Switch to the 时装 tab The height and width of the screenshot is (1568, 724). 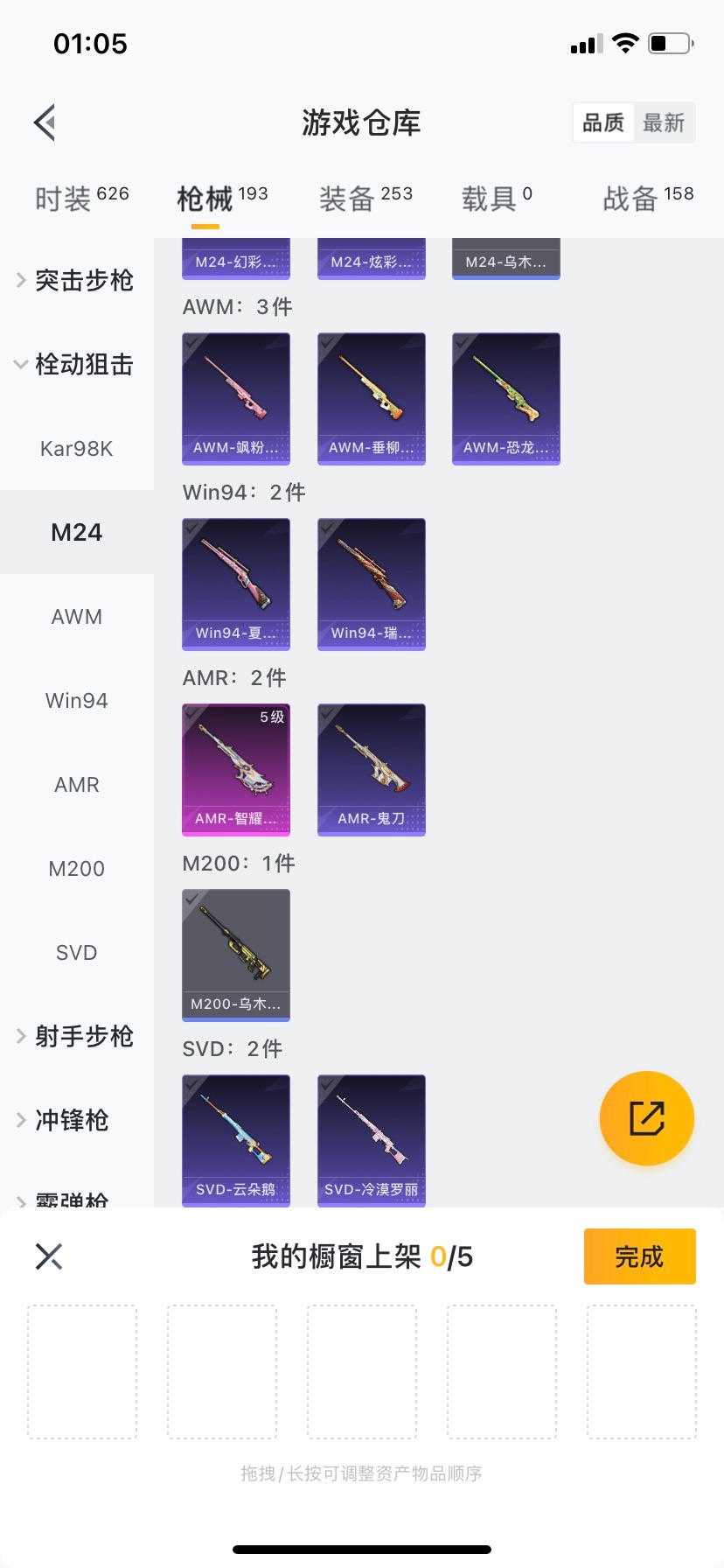click(81, 199)
